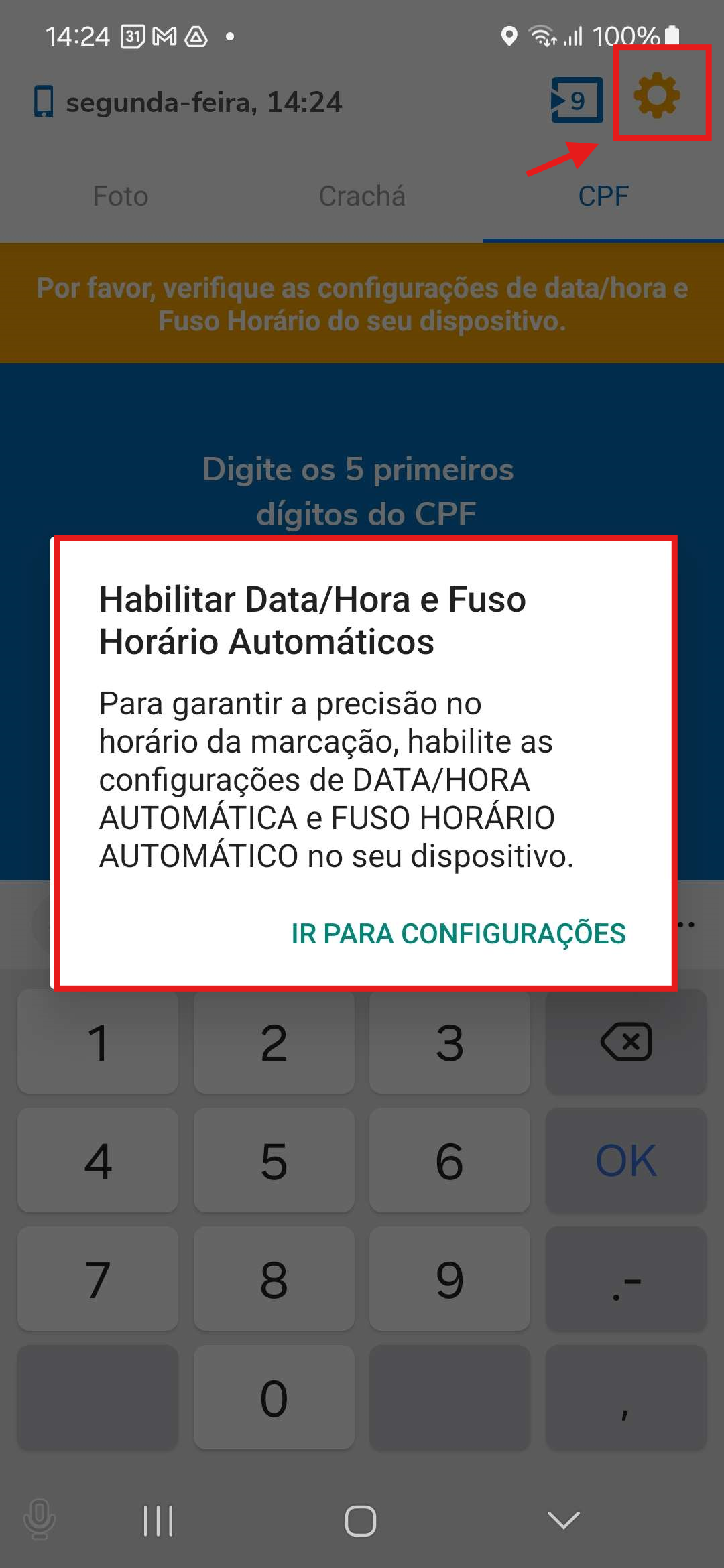The image size is (724, 1568).
Task: Select the CPF tab
Action: coord(603,196)
